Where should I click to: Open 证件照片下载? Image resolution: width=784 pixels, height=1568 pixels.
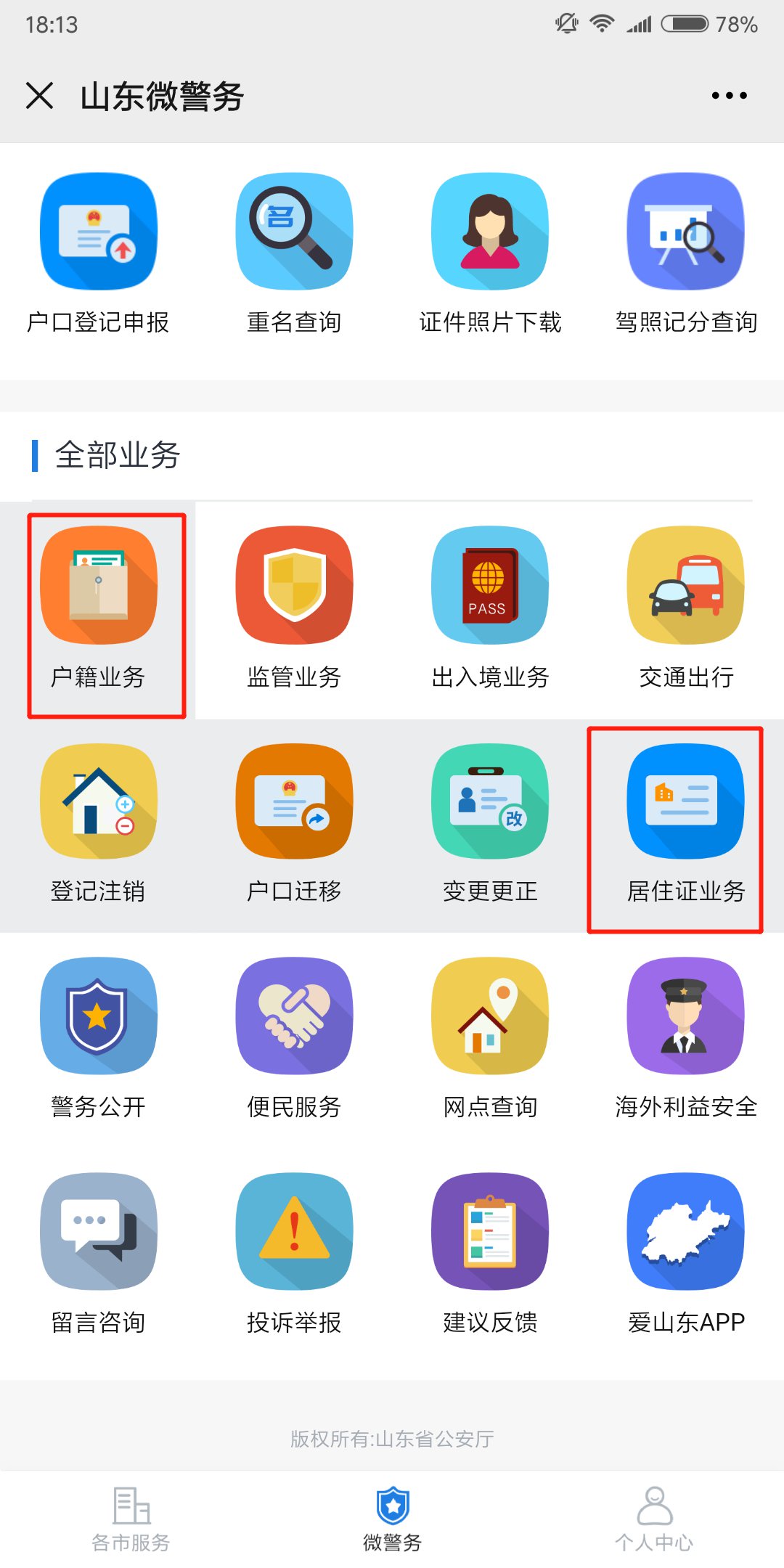click(x=490, y=232)
